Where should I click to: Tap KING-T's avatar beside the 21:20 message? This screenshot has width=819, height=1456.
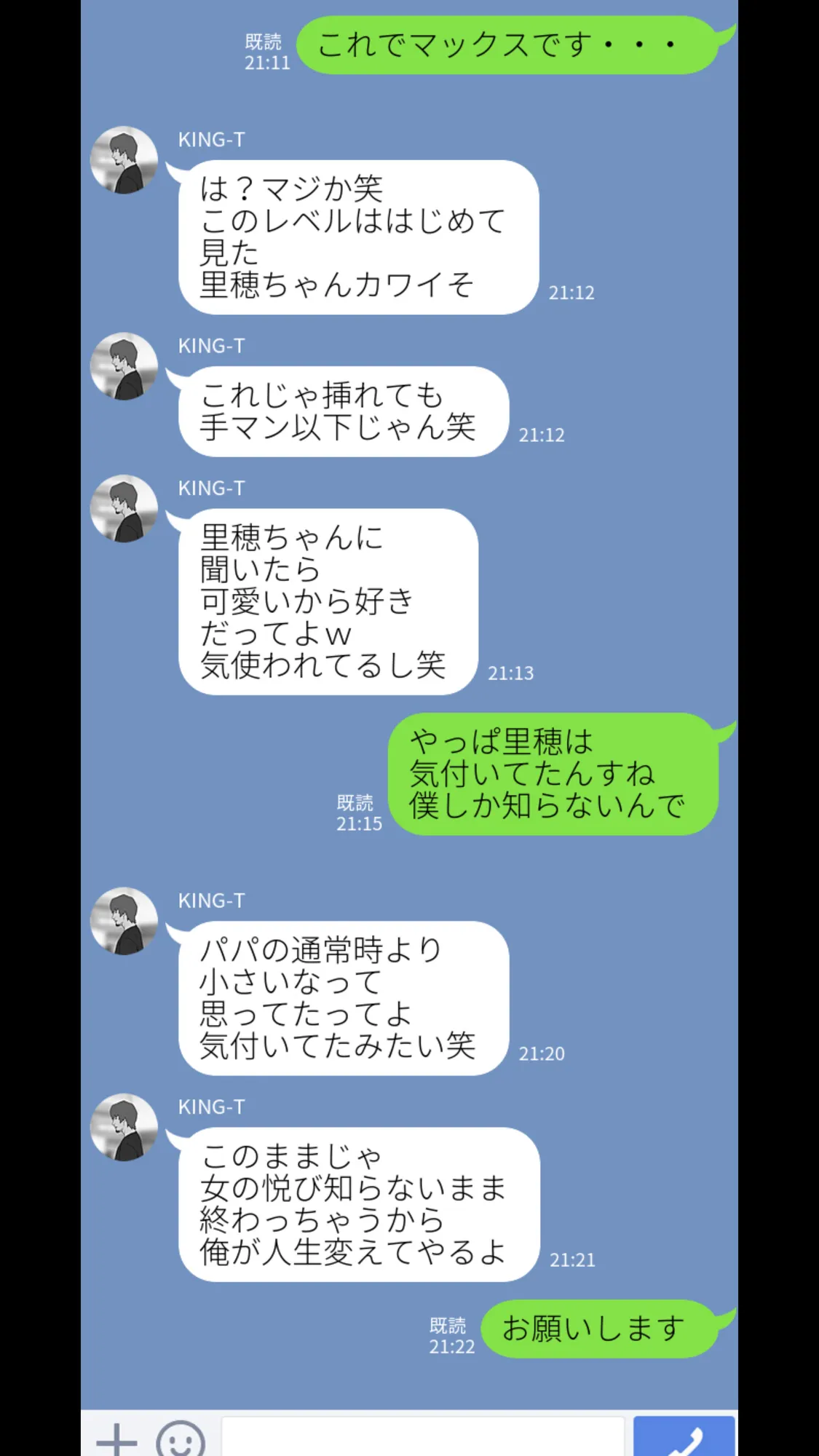point(126,922)
